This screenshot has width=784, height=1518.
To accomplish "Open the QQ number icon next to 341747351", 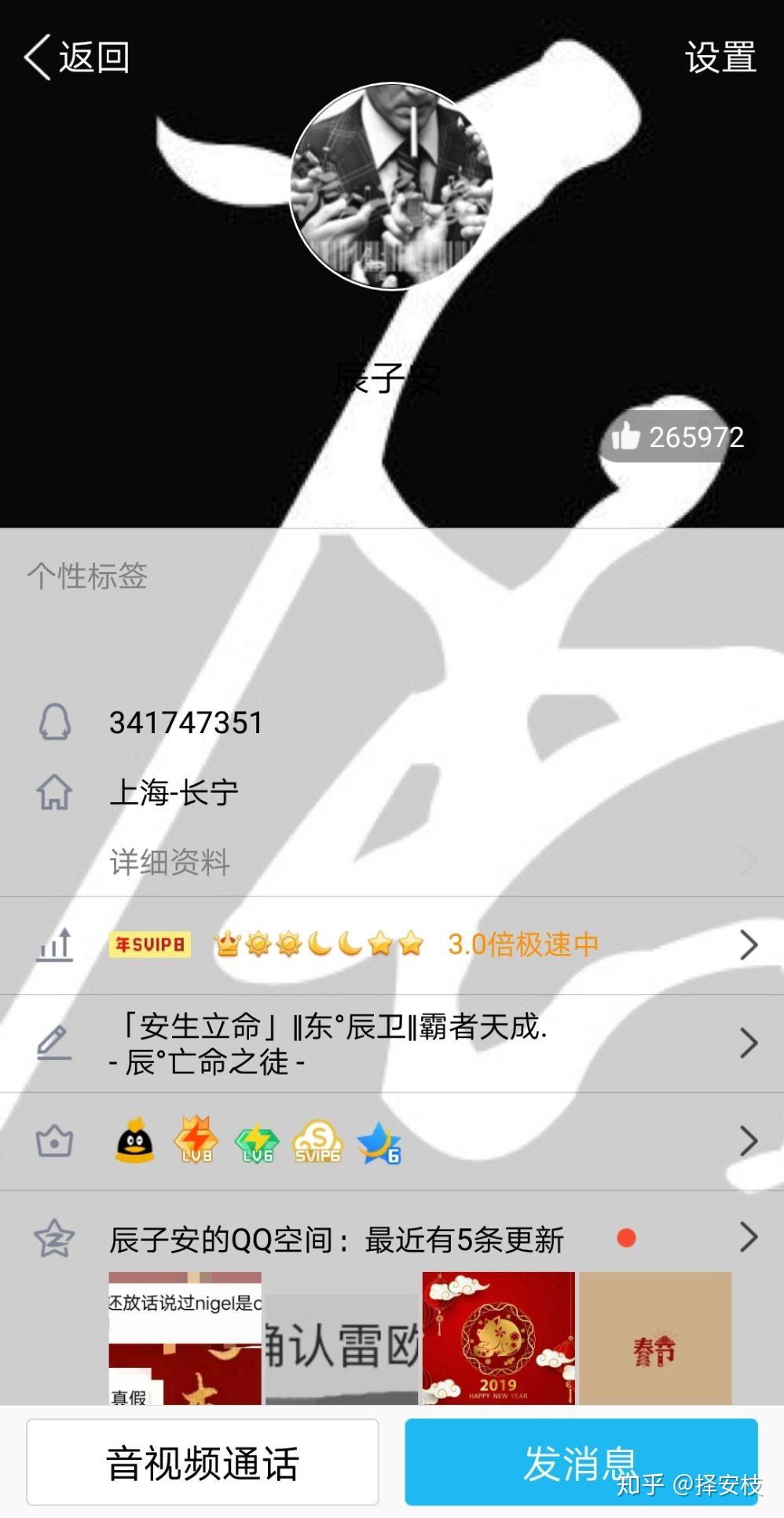I will 53,723.
